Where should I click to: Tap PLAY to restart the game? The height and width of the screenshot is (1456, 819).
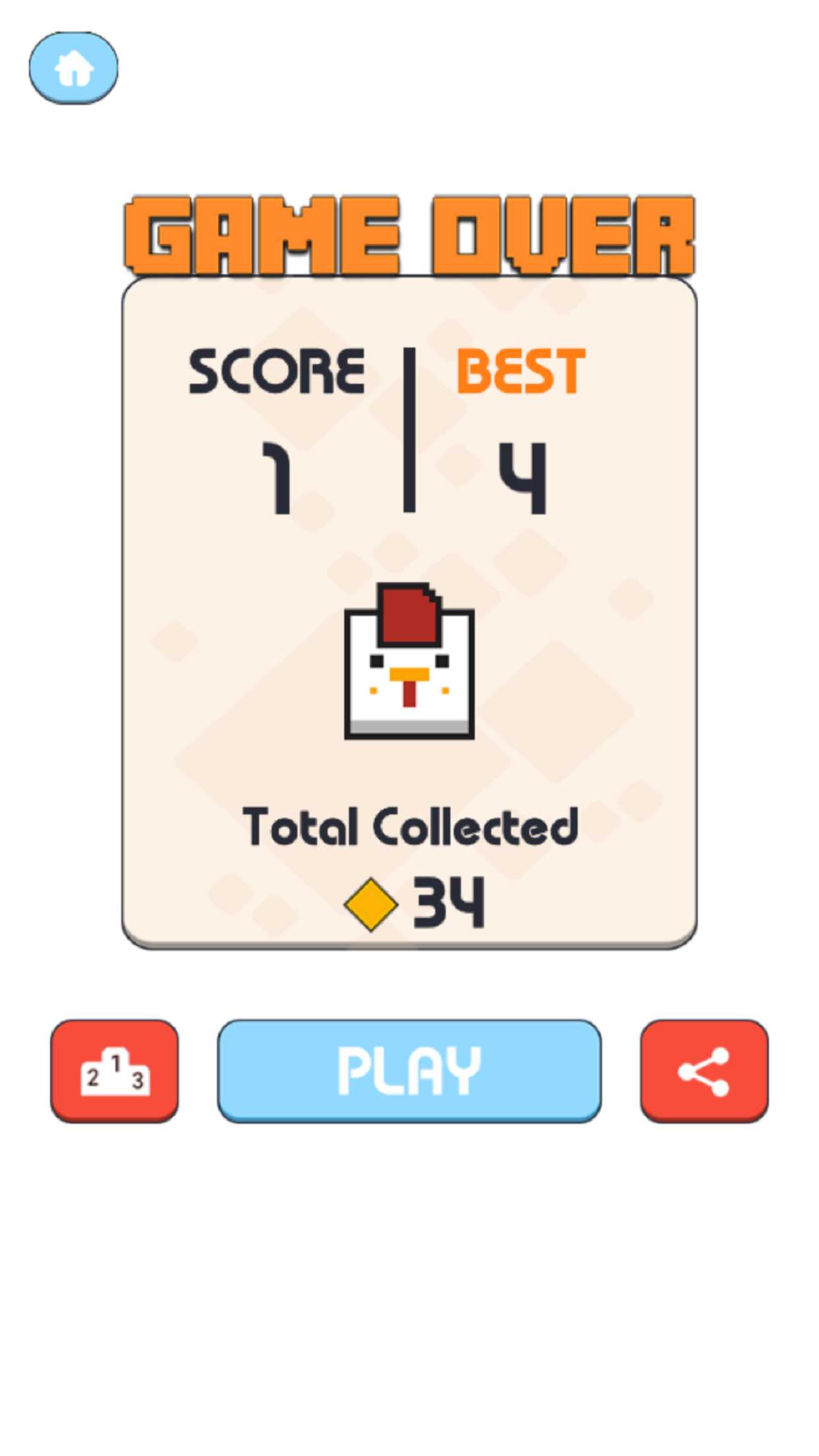tap(409, 1070)
